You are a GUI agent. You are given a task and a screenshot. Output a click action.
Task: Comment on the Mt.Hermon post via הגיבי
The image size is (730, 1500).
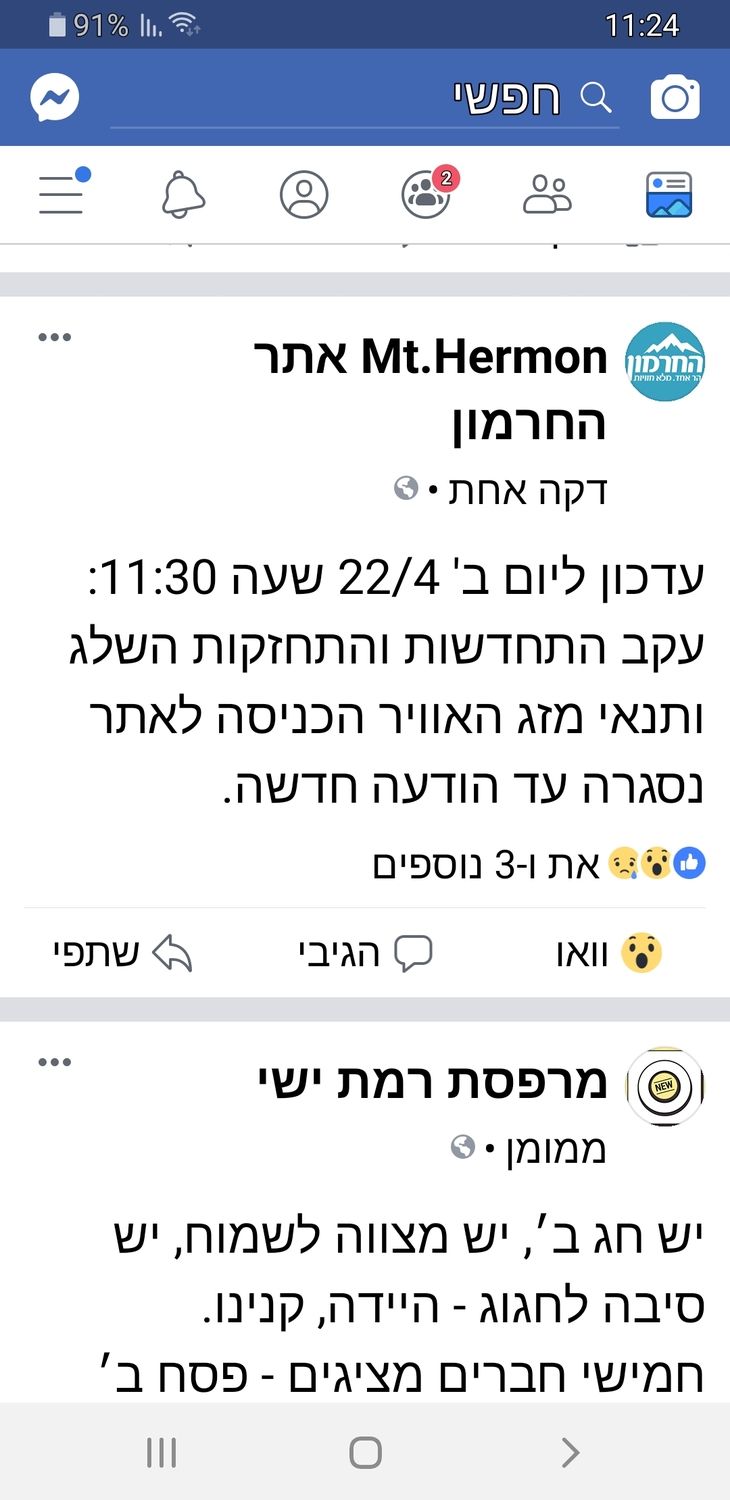(x=366, y=954)
